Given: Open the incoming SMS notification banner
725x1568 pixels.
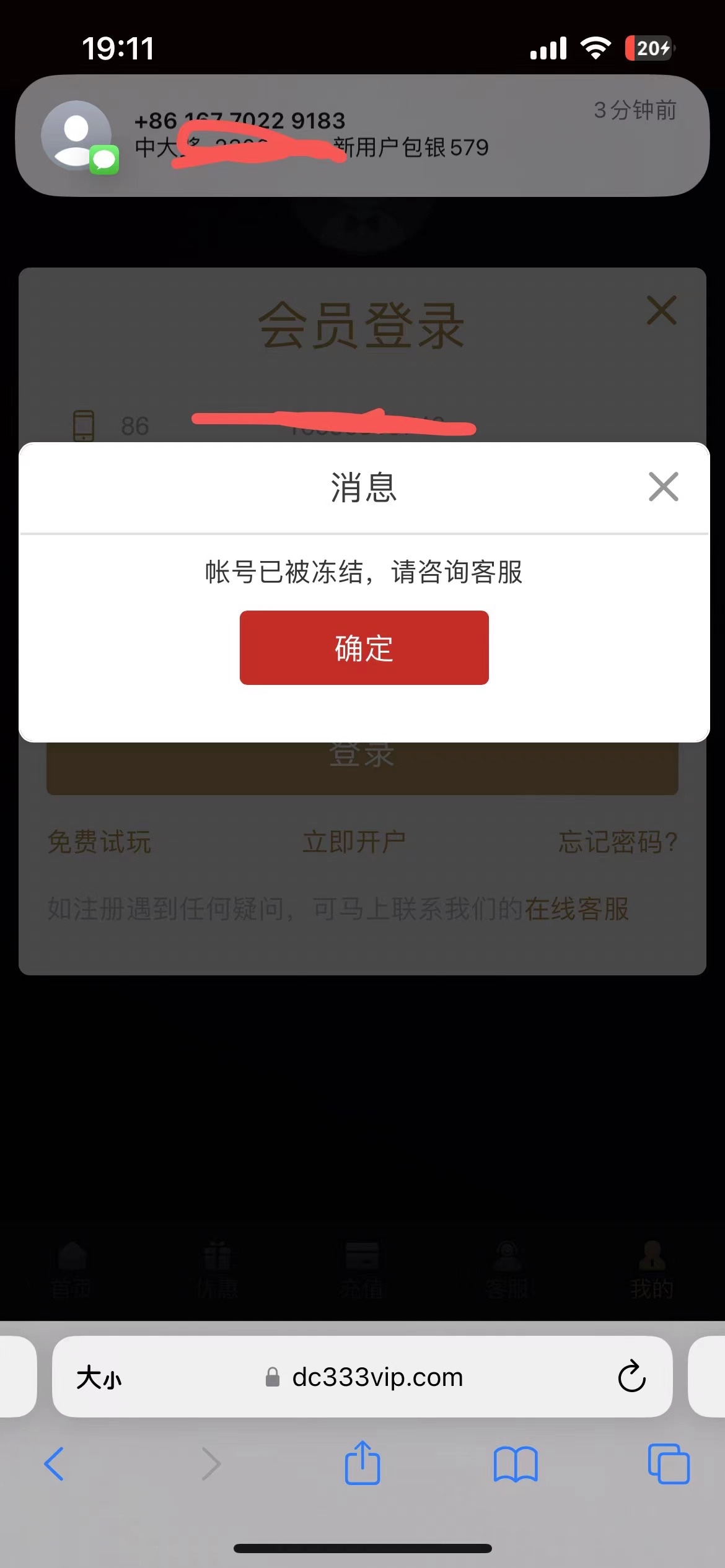Looking at the screenshot, I should tap(362, 136).
